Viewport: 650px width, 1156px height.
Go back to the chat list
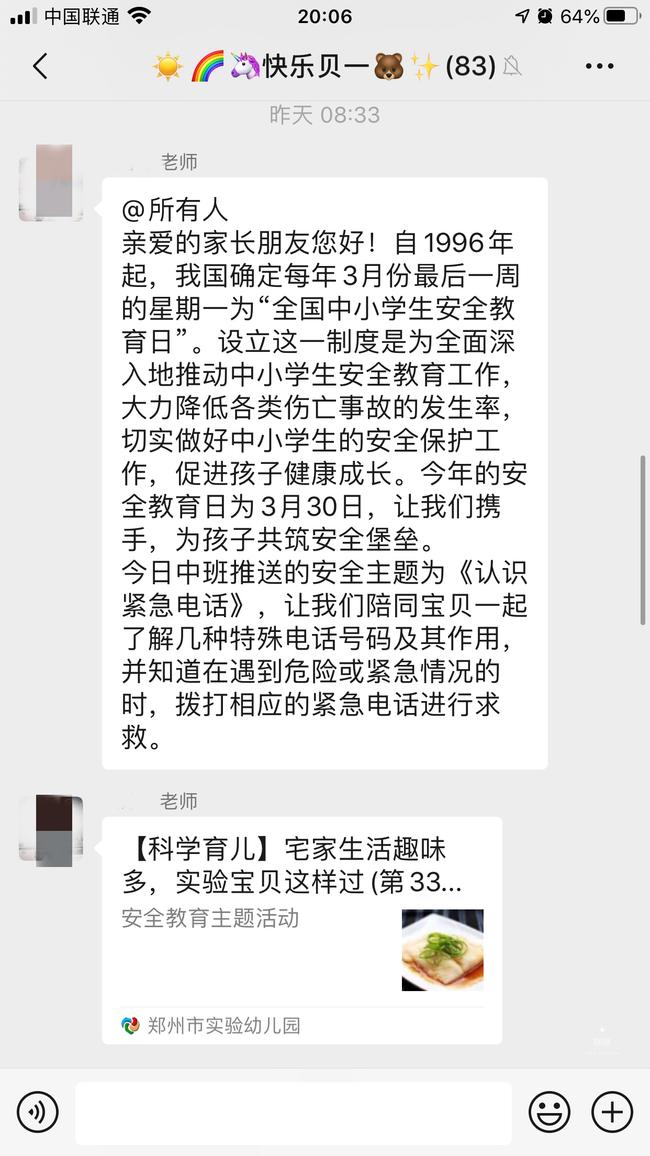point(40,67)
